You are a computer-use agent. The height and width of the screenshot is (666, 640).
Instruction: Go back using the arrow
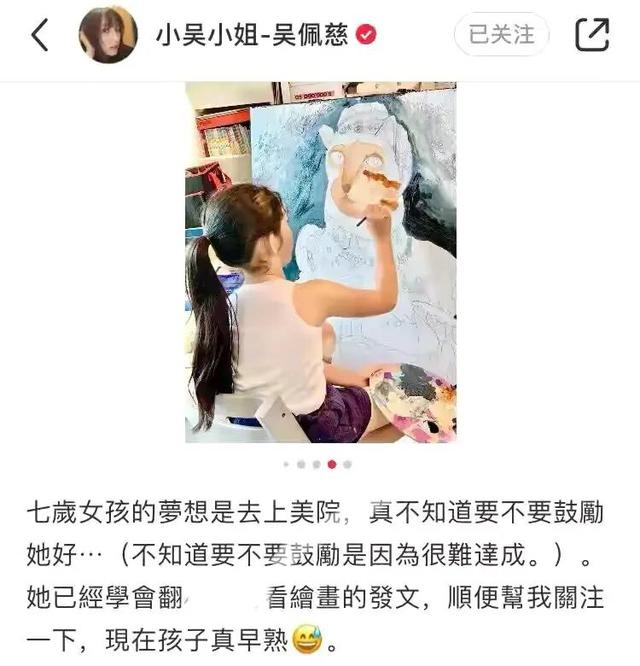pyautogui.click(x=40, y=35)
